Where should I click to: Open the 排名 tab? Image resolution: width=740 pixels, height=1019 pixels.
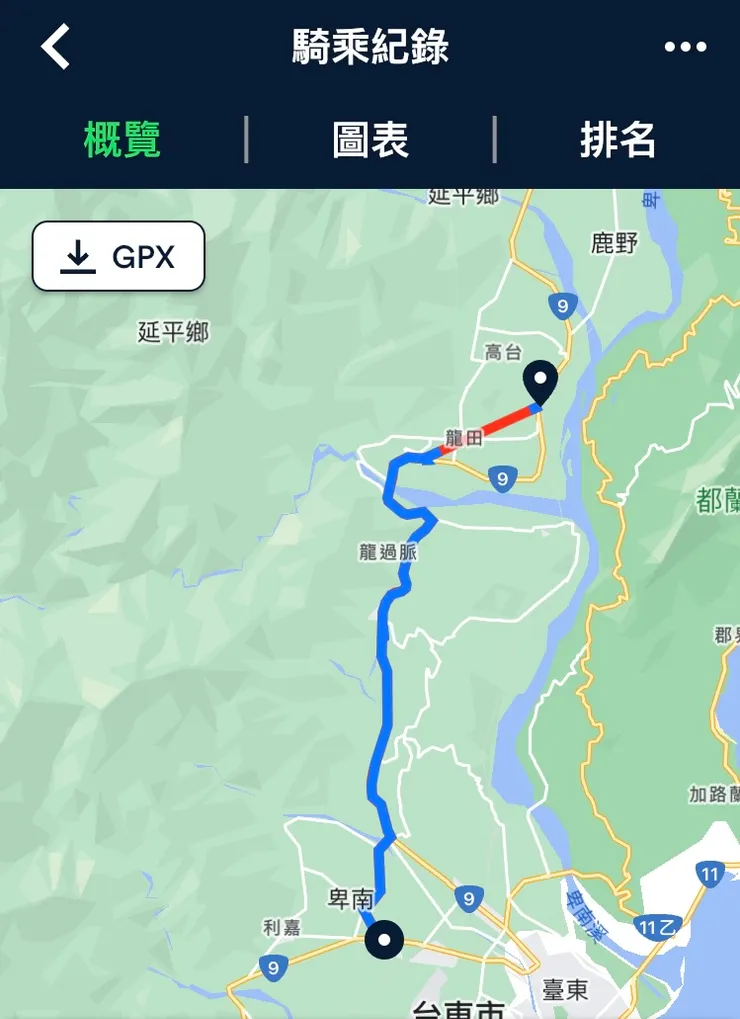(617, 140)
